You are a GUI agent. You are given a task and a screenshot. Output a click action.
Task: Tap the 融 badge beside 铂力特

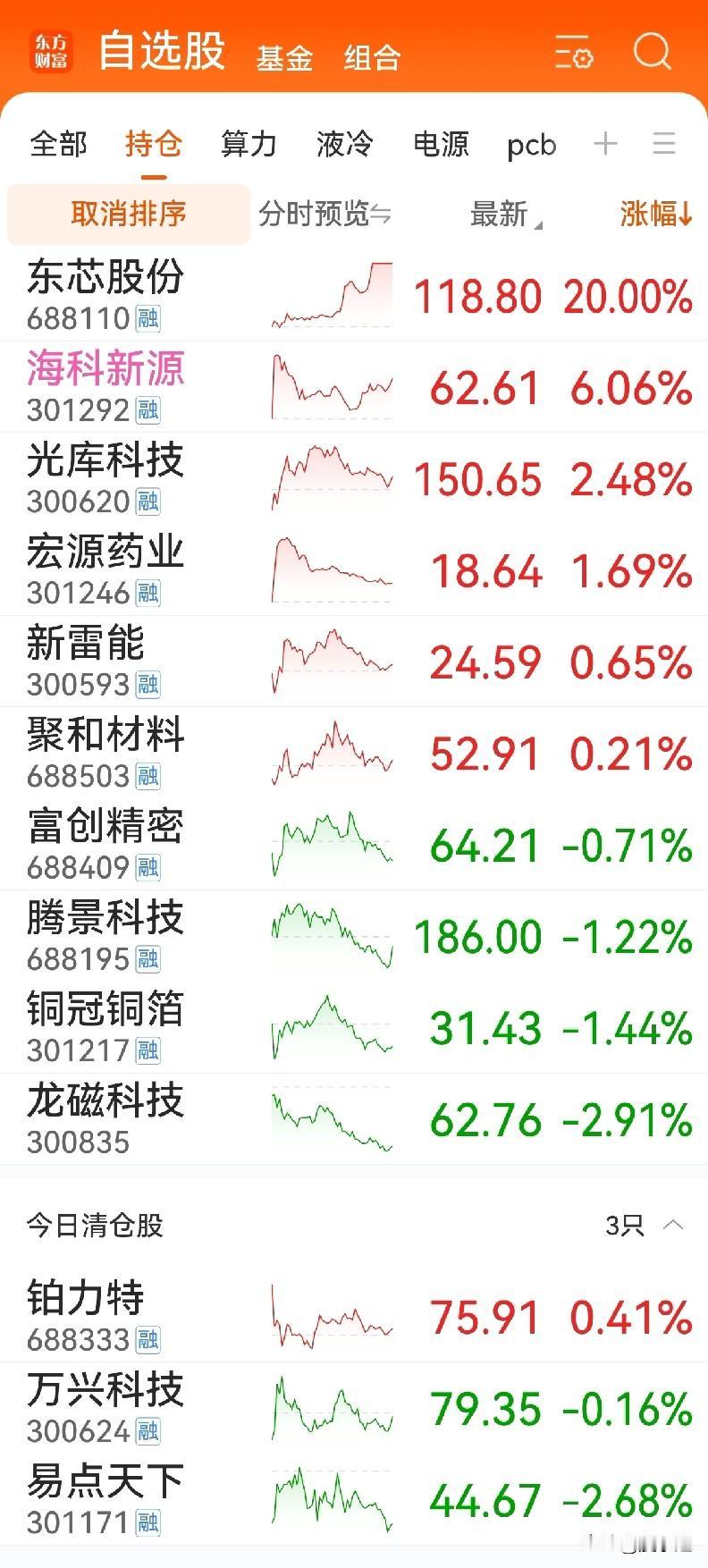(149, 1341)
